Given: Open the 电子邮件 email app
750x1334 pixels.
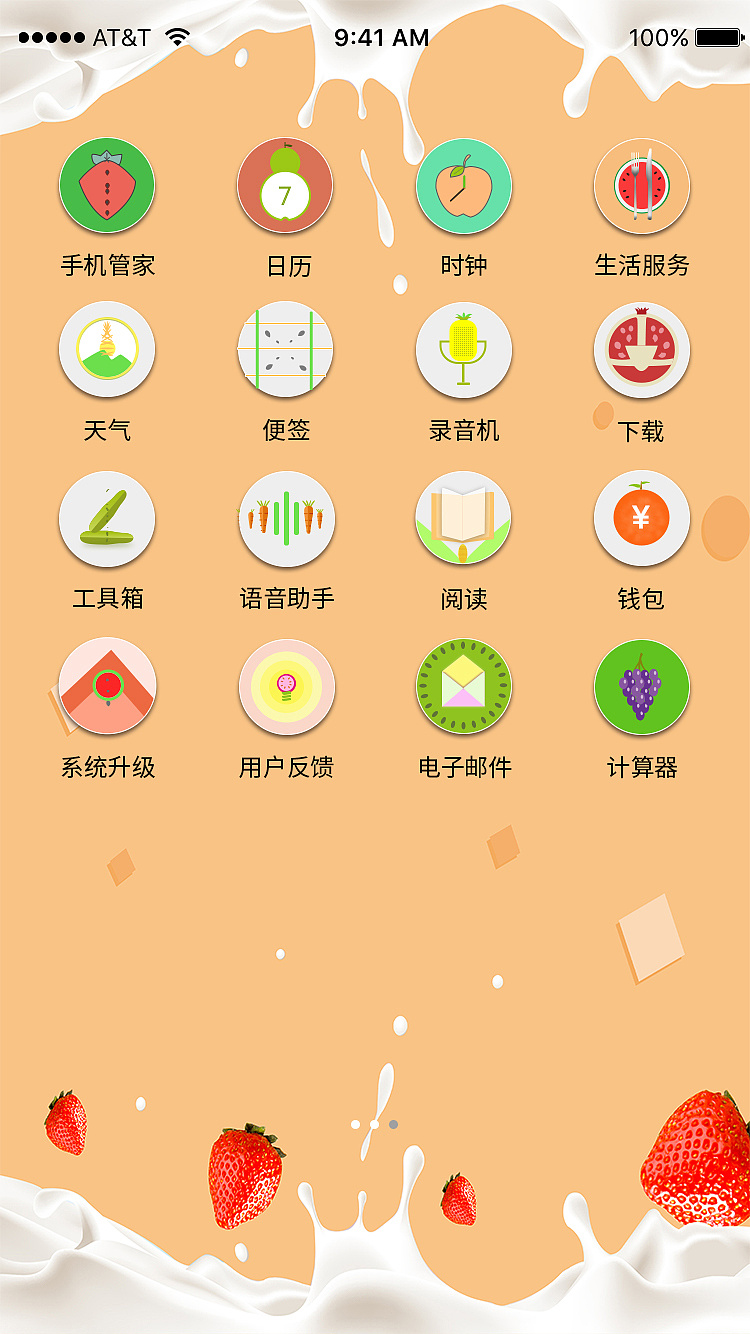Looking at the screenshot, I should tap(463, 686).
